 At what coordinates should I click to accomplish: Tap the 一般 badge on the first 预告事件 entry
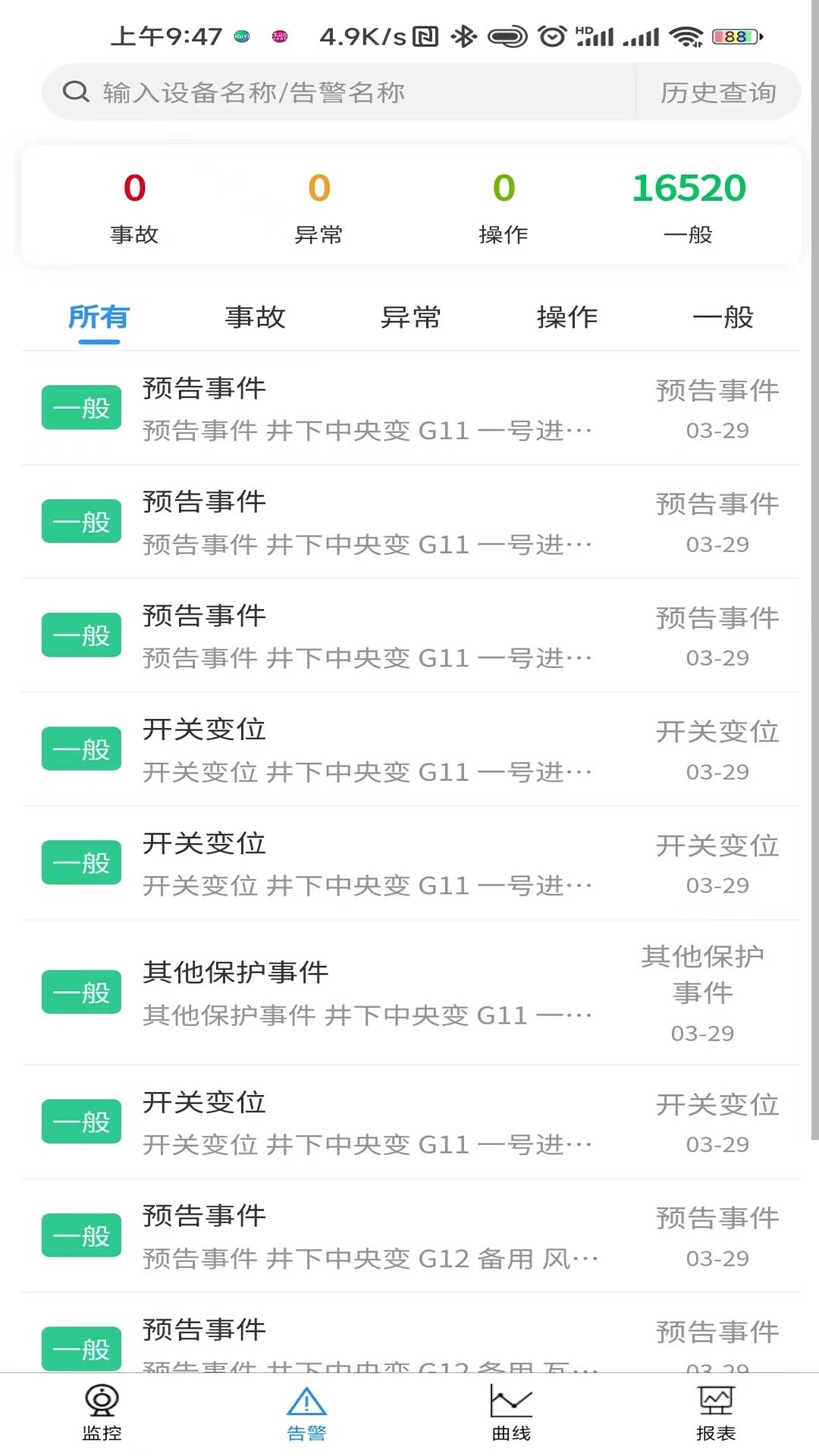(x=81, y=407)
